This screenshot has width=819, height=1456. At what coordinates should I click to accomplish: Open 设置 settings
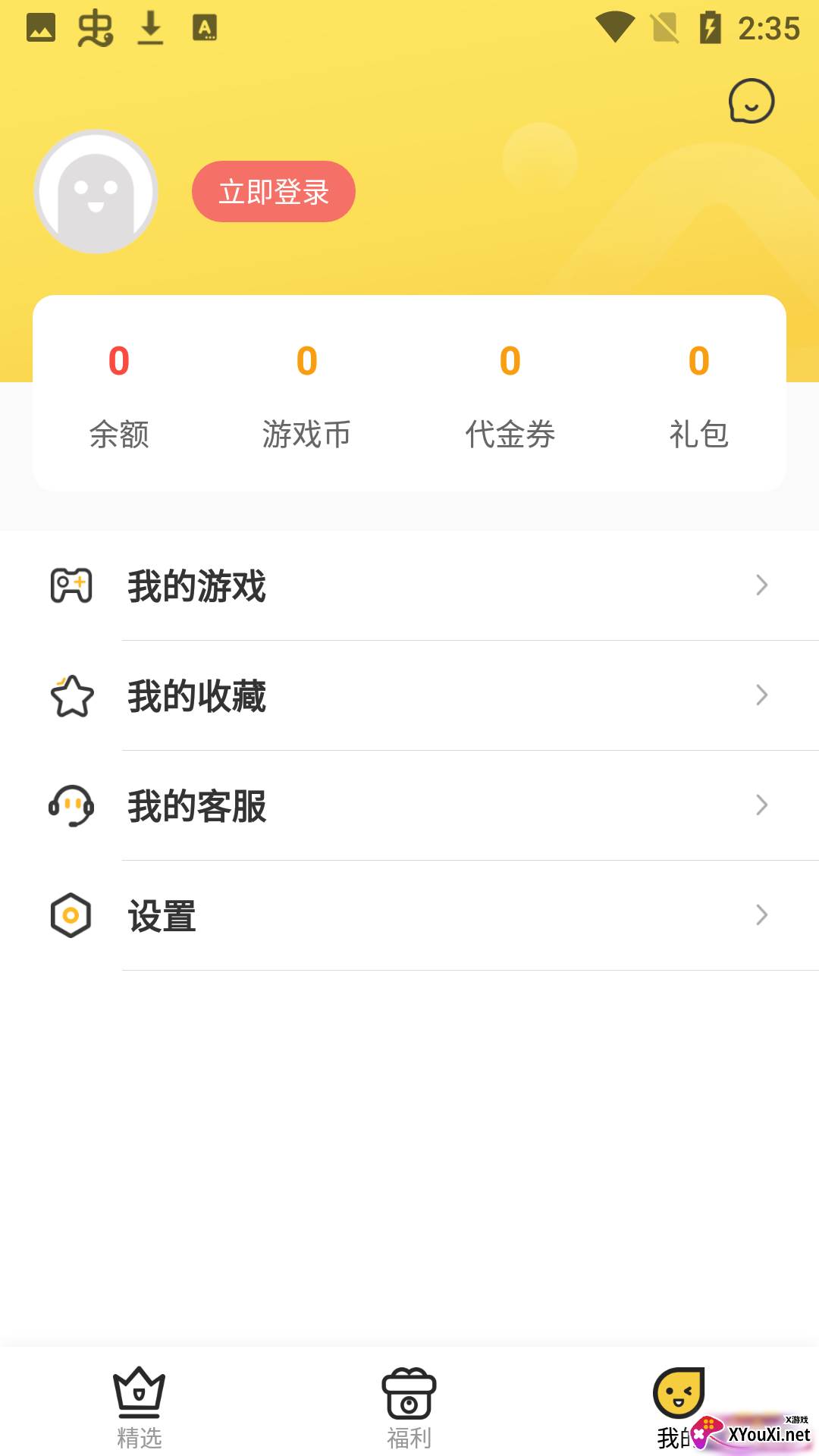[x=409, y=915]
